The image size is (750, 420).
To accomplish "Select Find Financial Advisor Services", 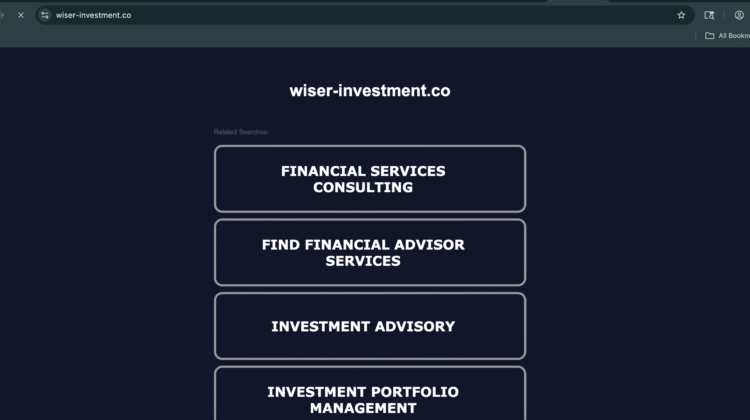I will (x=369, y=252).
